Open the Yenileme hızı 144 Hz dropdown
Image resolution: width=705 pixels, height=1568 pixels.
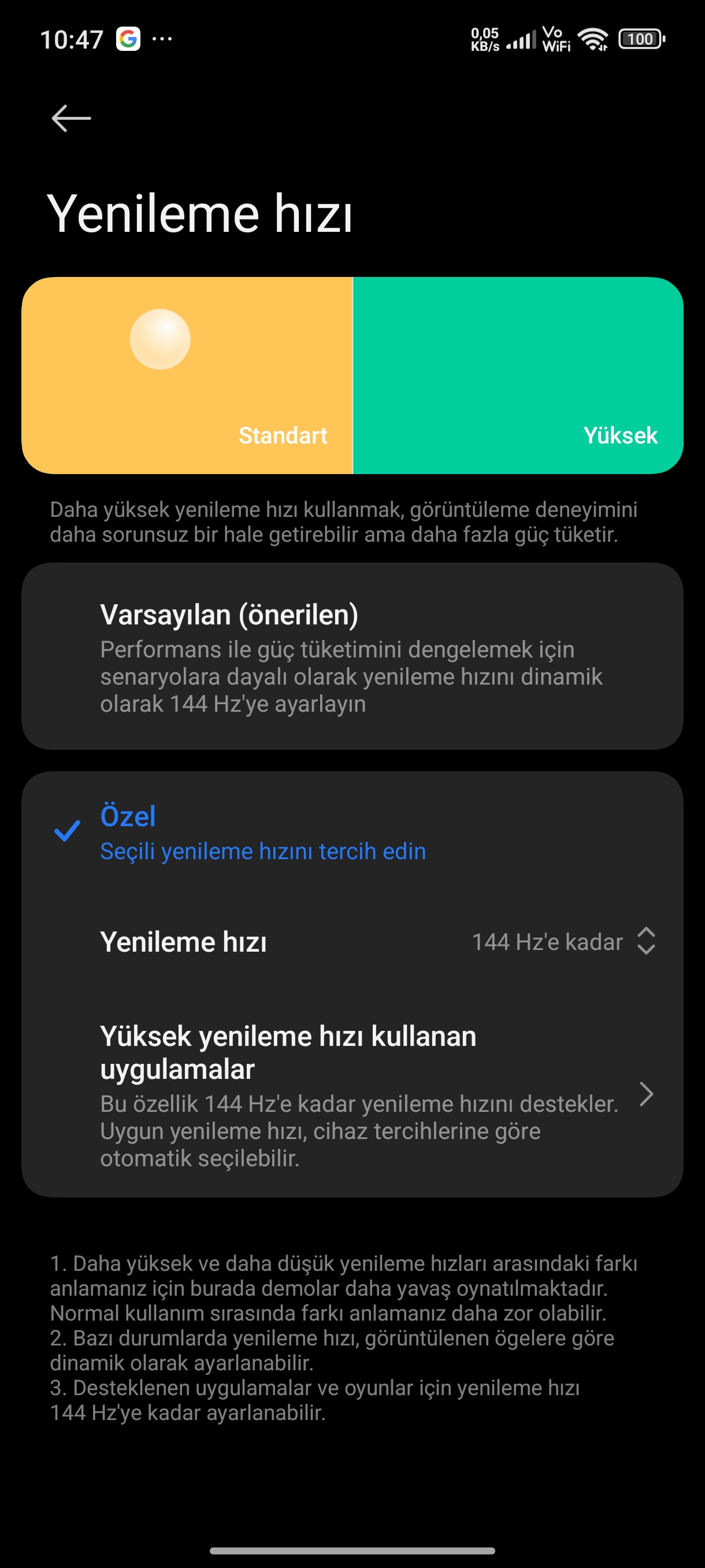(352, 941)
